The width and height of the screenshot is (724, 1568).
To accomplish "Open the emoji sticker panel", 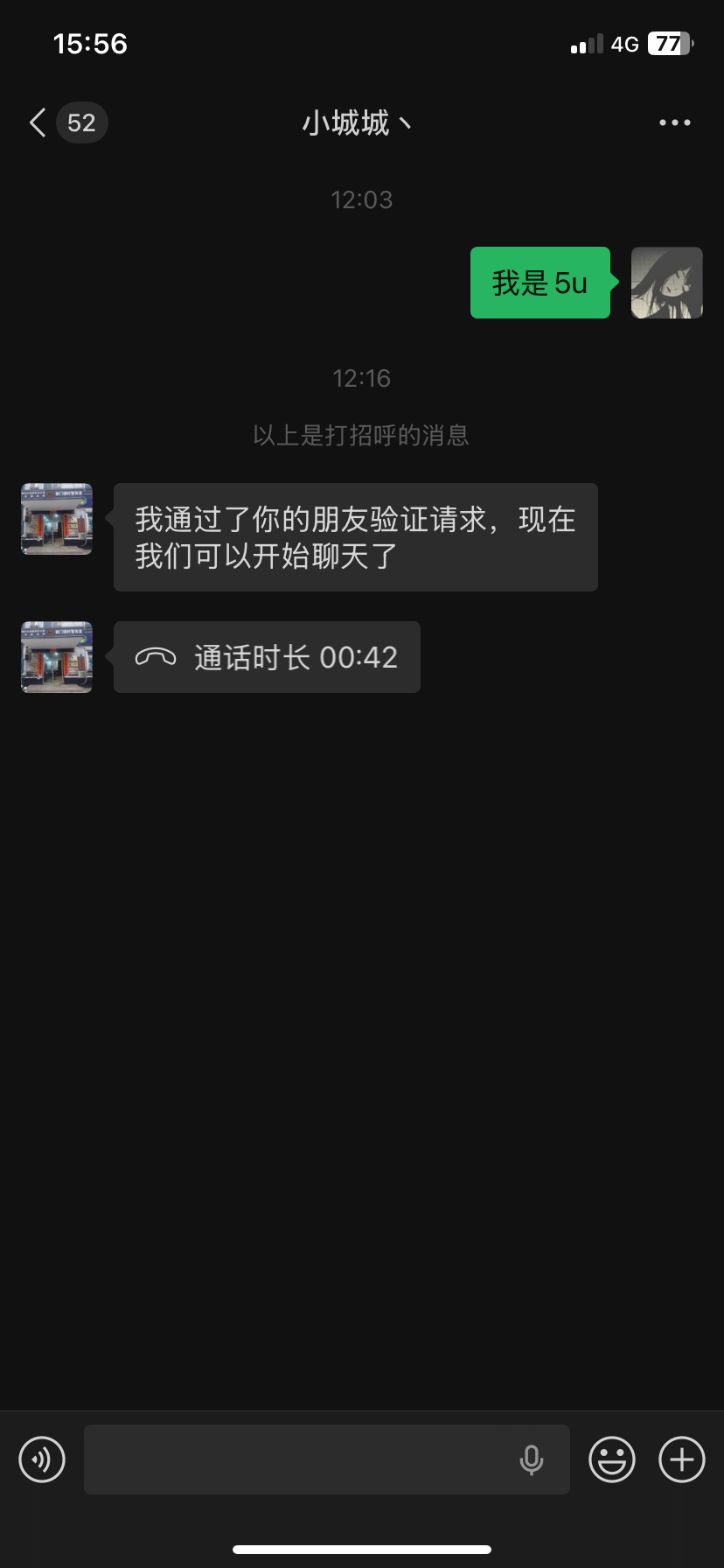I will click(611, 1459).
